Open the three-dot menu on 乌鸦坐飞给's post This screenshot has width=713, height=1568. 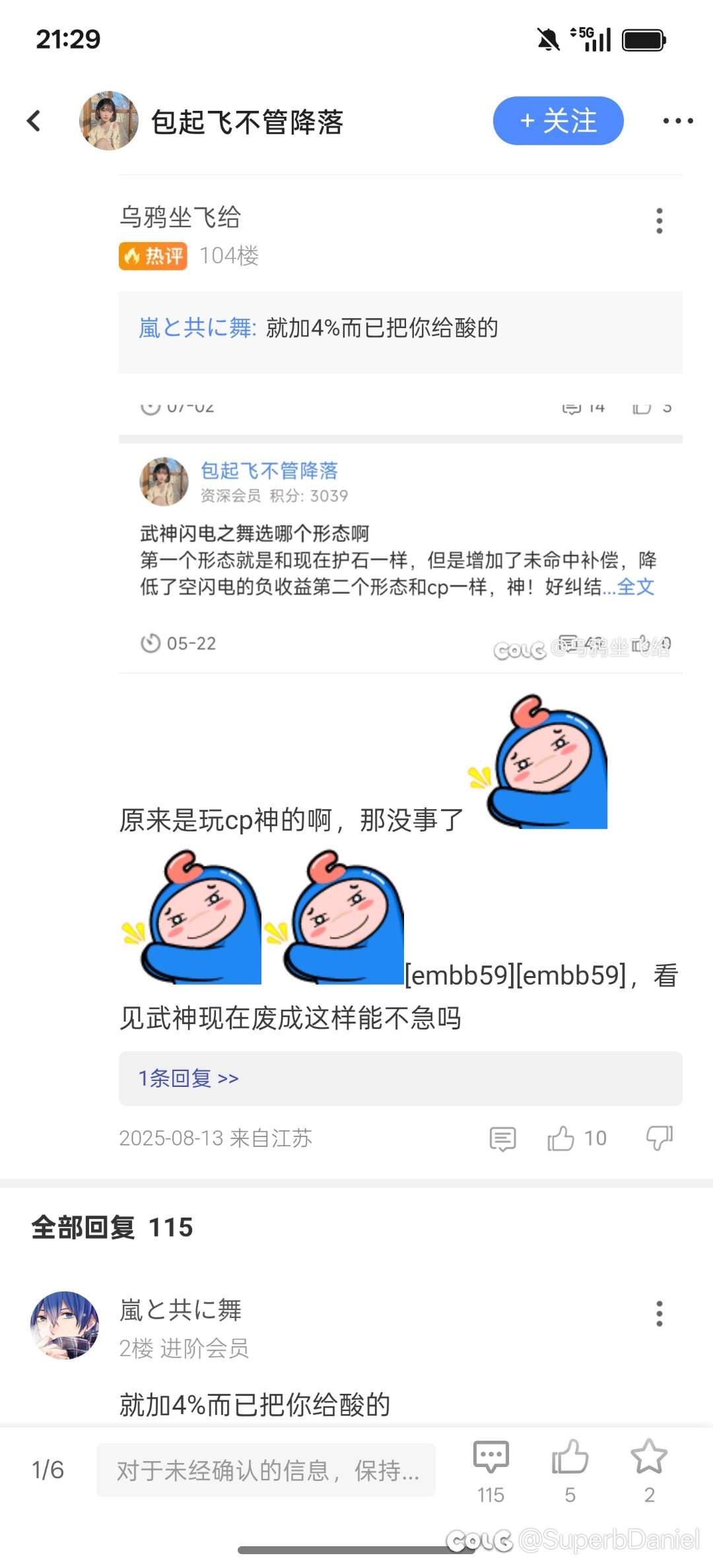coord(659,220)
